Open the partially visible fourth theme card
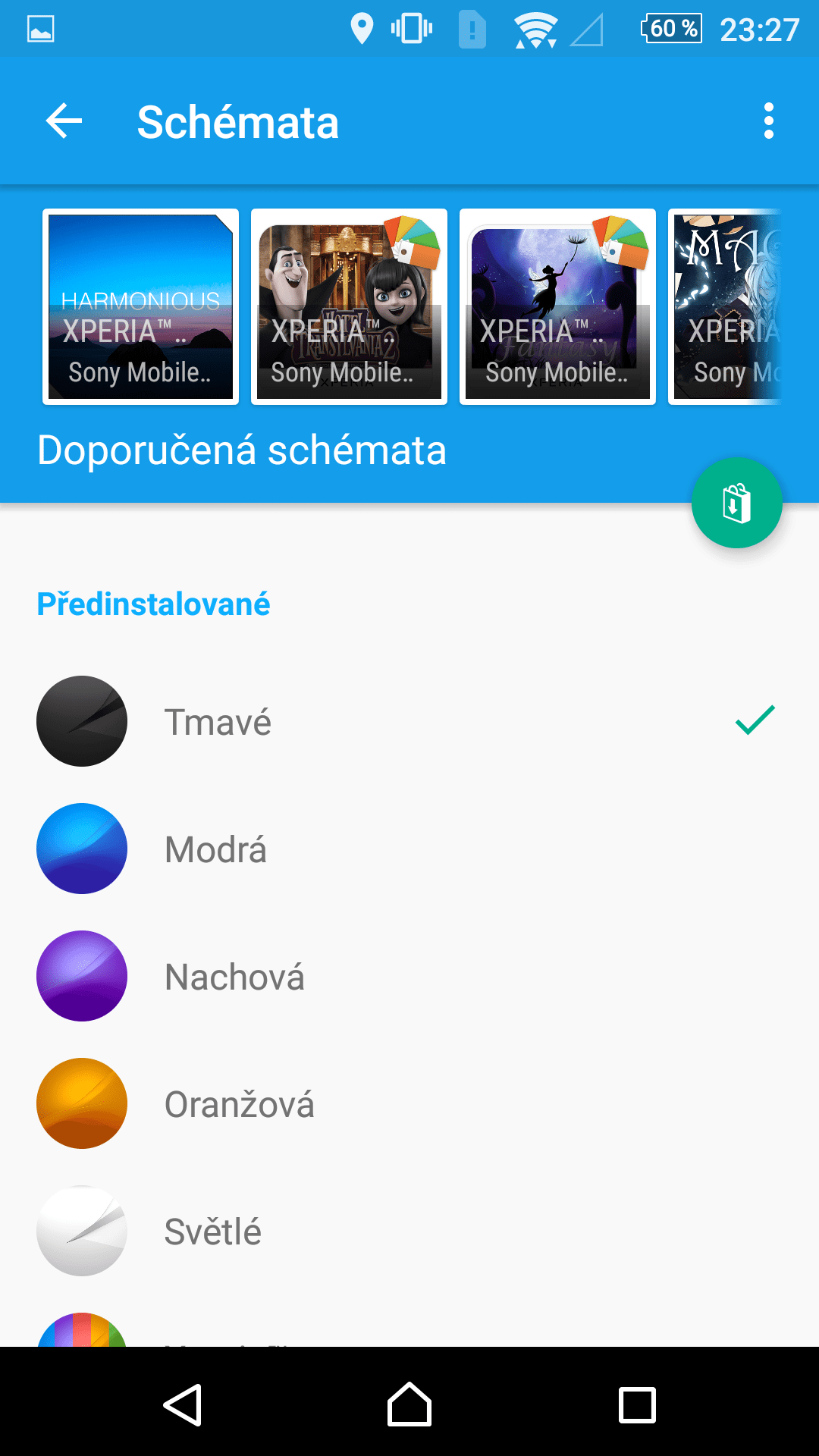 point(725,307)
